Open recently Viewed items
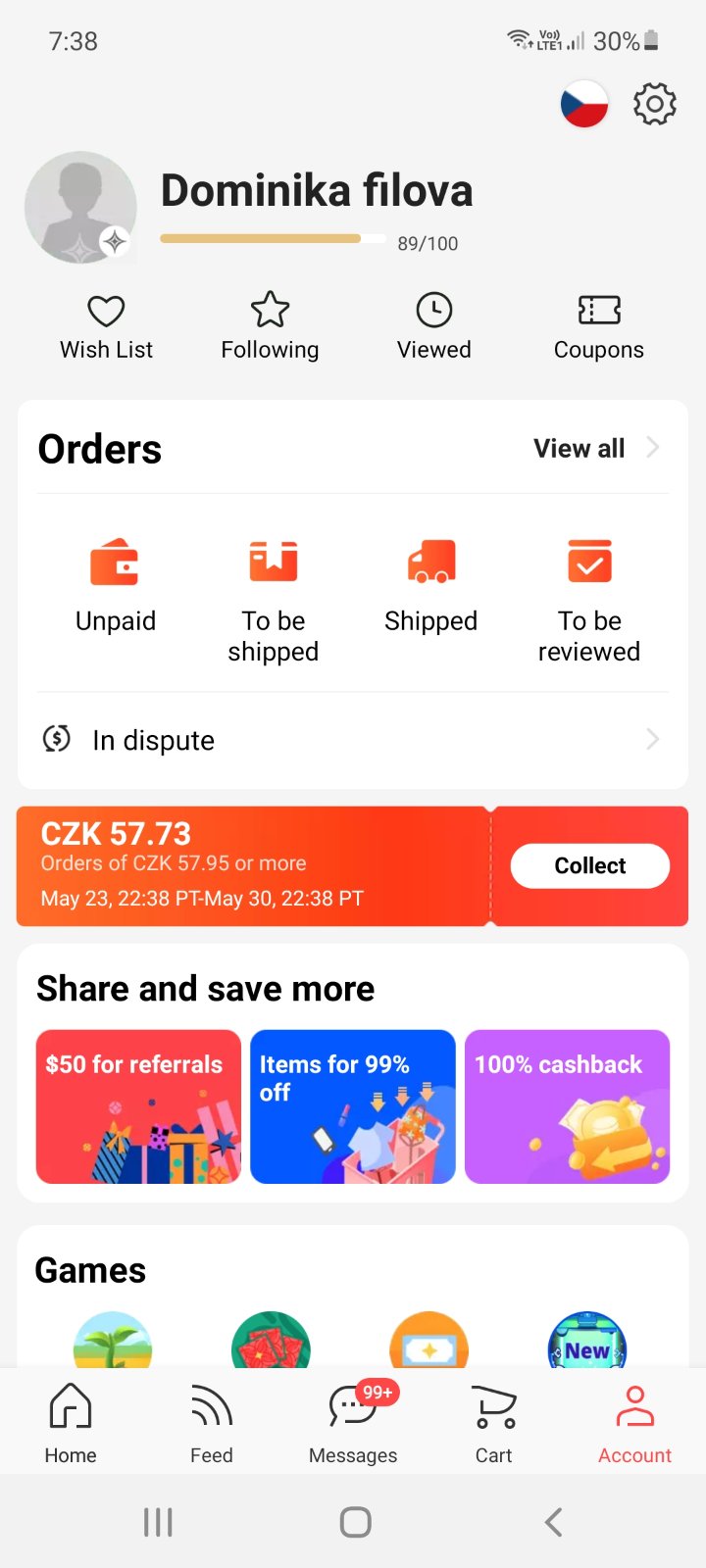 click(433, 327)
